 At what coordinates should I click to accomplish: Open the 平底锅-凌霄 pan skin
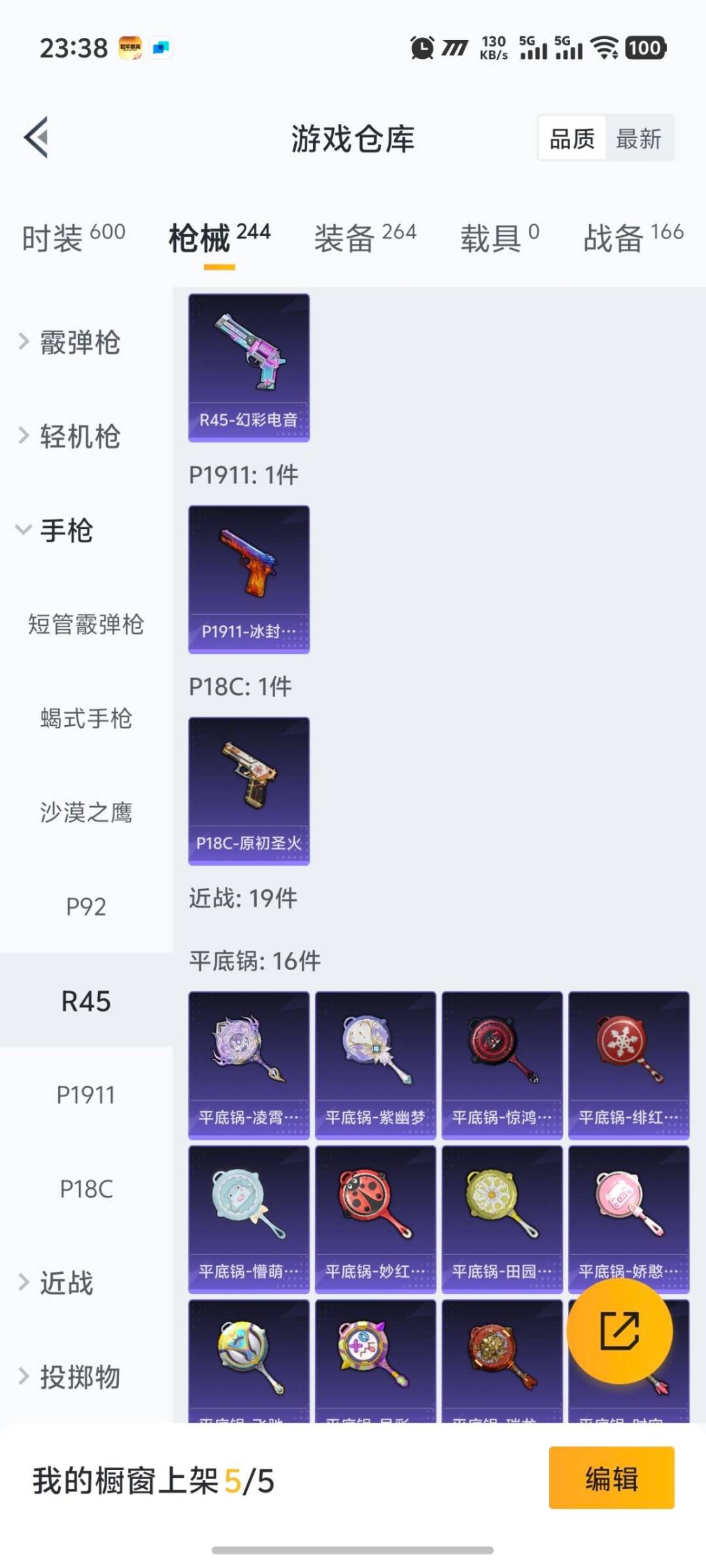pos(248,1058)
